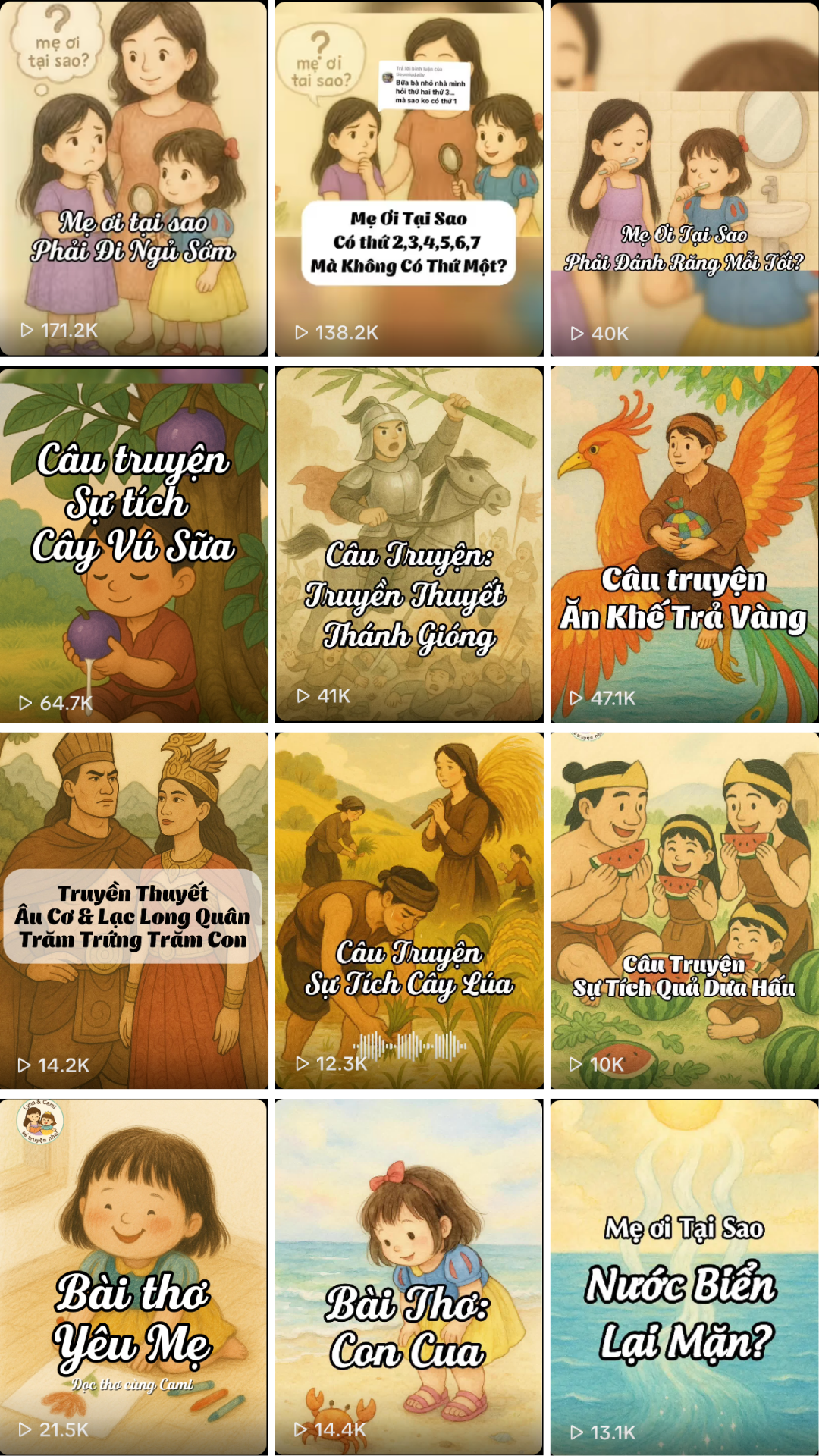Open the video 'Mẹ ơi tại sao Phải Đi Ngủ Sớm'

(x=133, y=179)
